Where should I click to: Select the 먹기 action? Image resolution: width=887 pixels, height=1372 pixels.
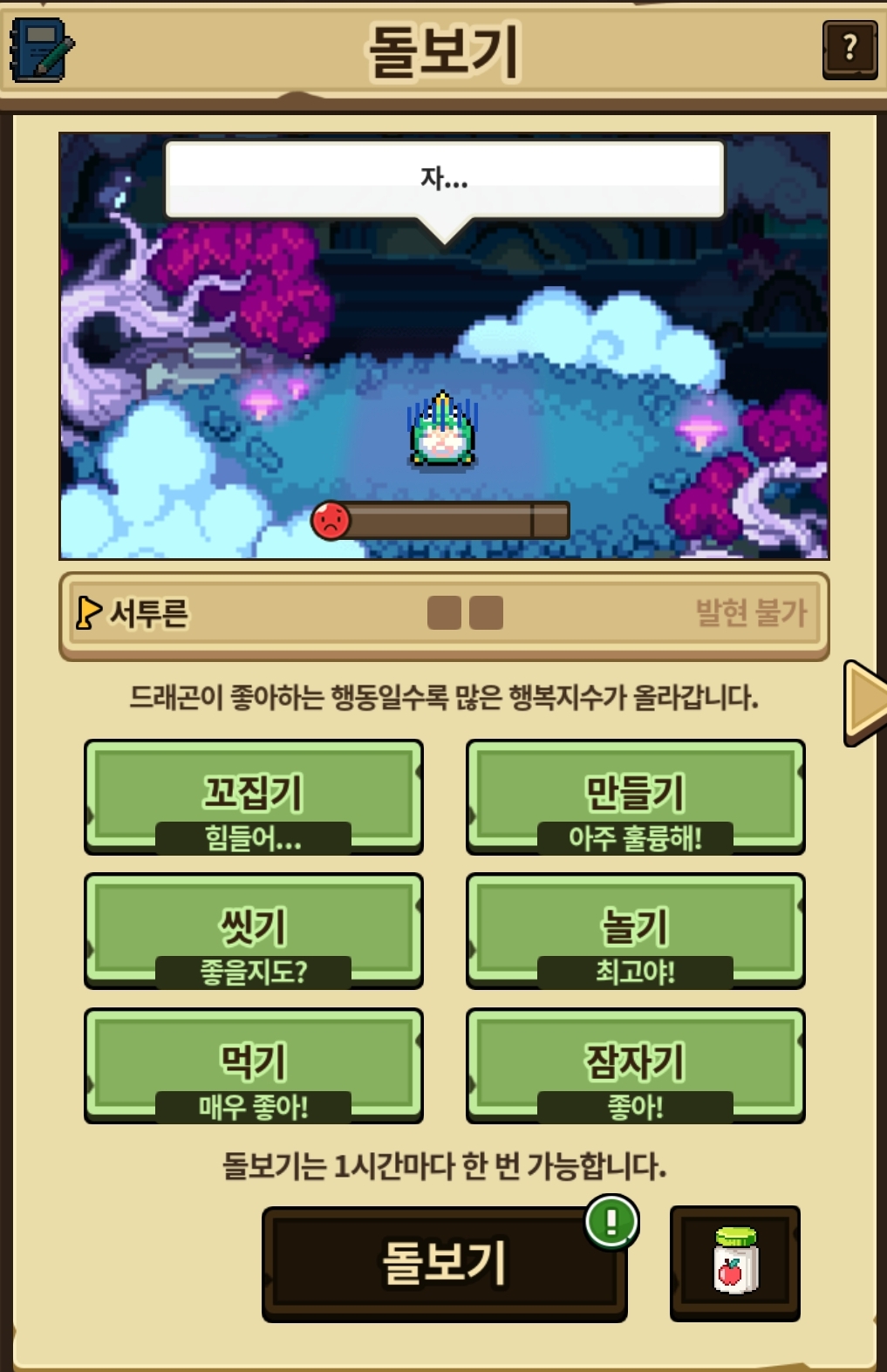click(x=254, y=1065)
